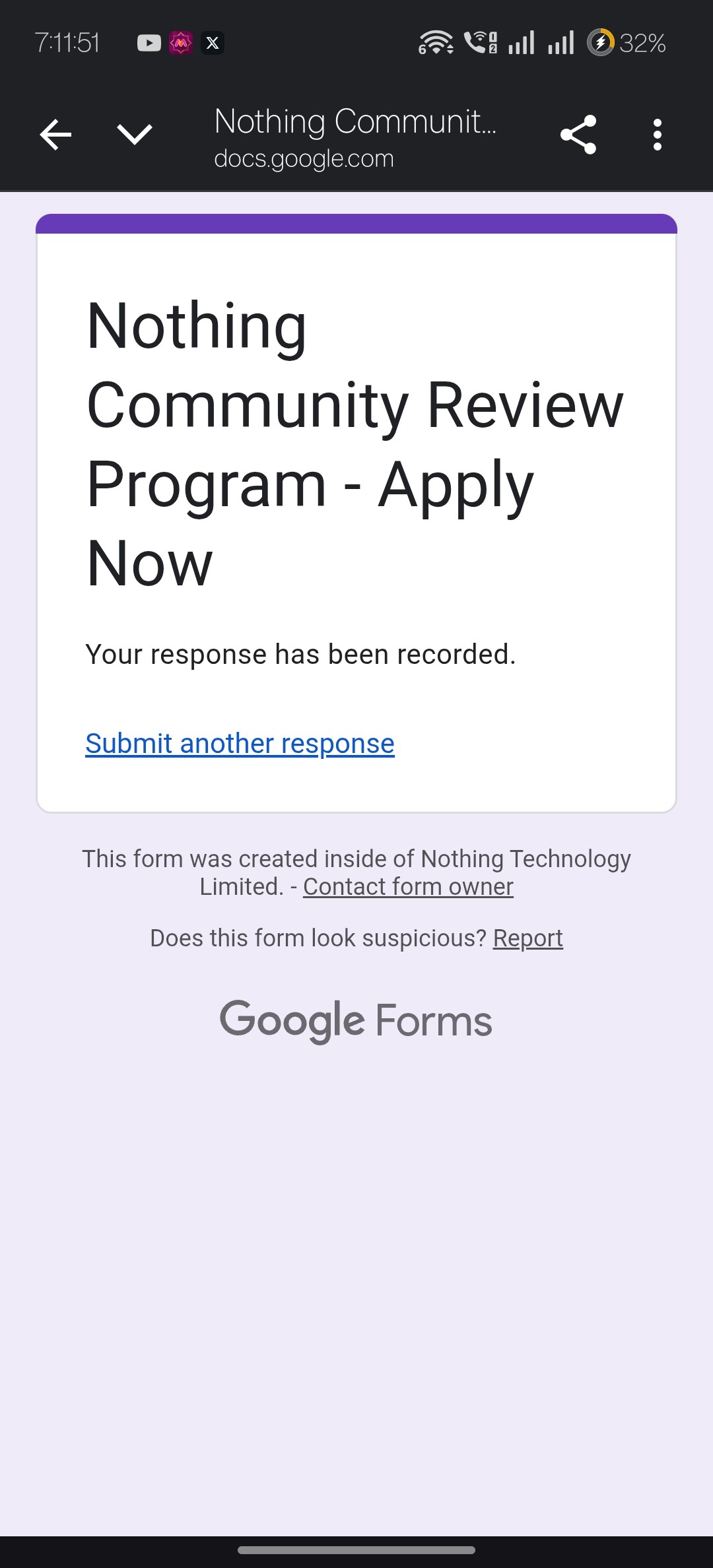Share this Google Forms page
This screenshot has height=1568, width=713.
click(x=578, y=135)
